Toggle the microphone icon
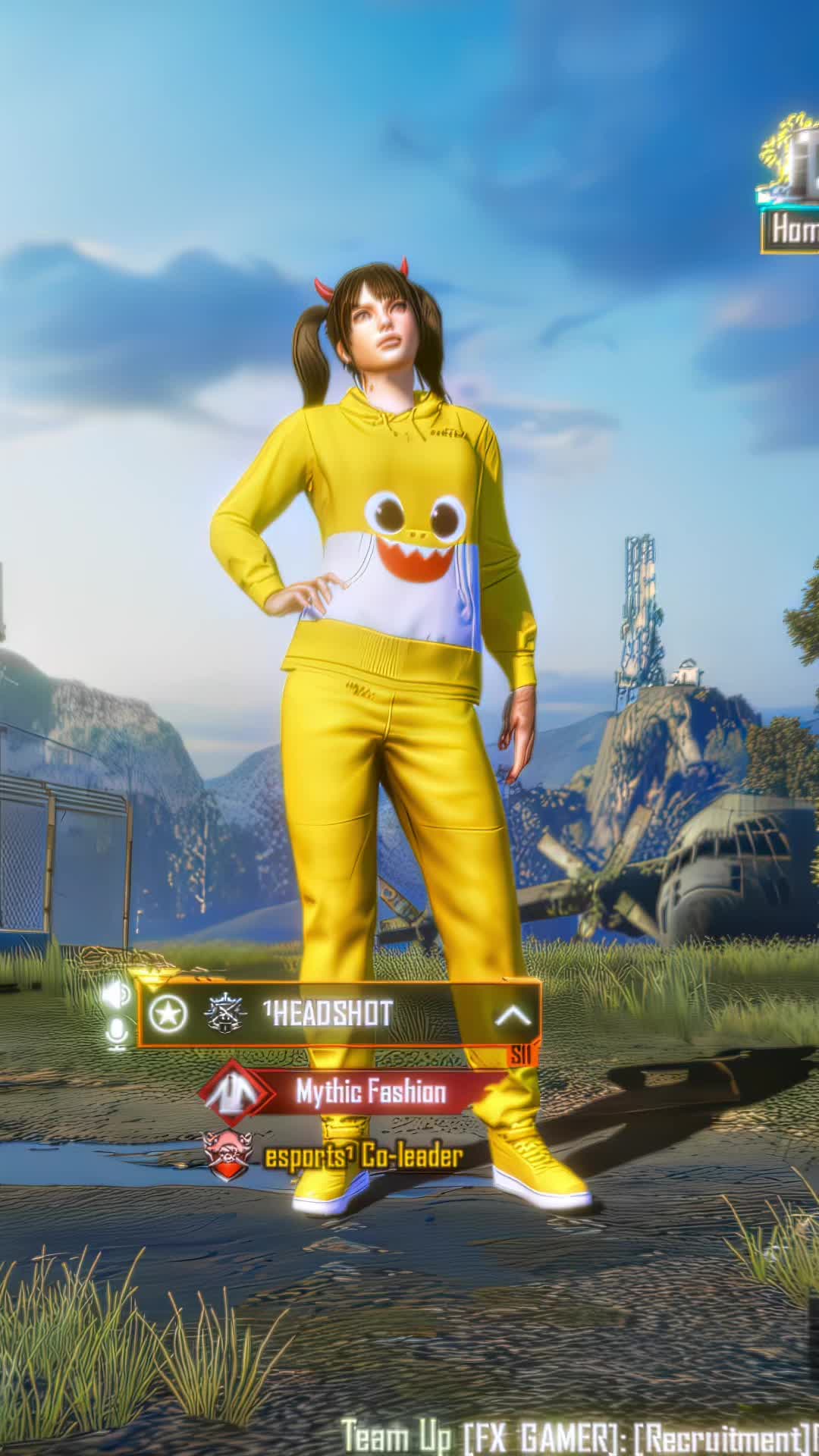 point(116,1034)
